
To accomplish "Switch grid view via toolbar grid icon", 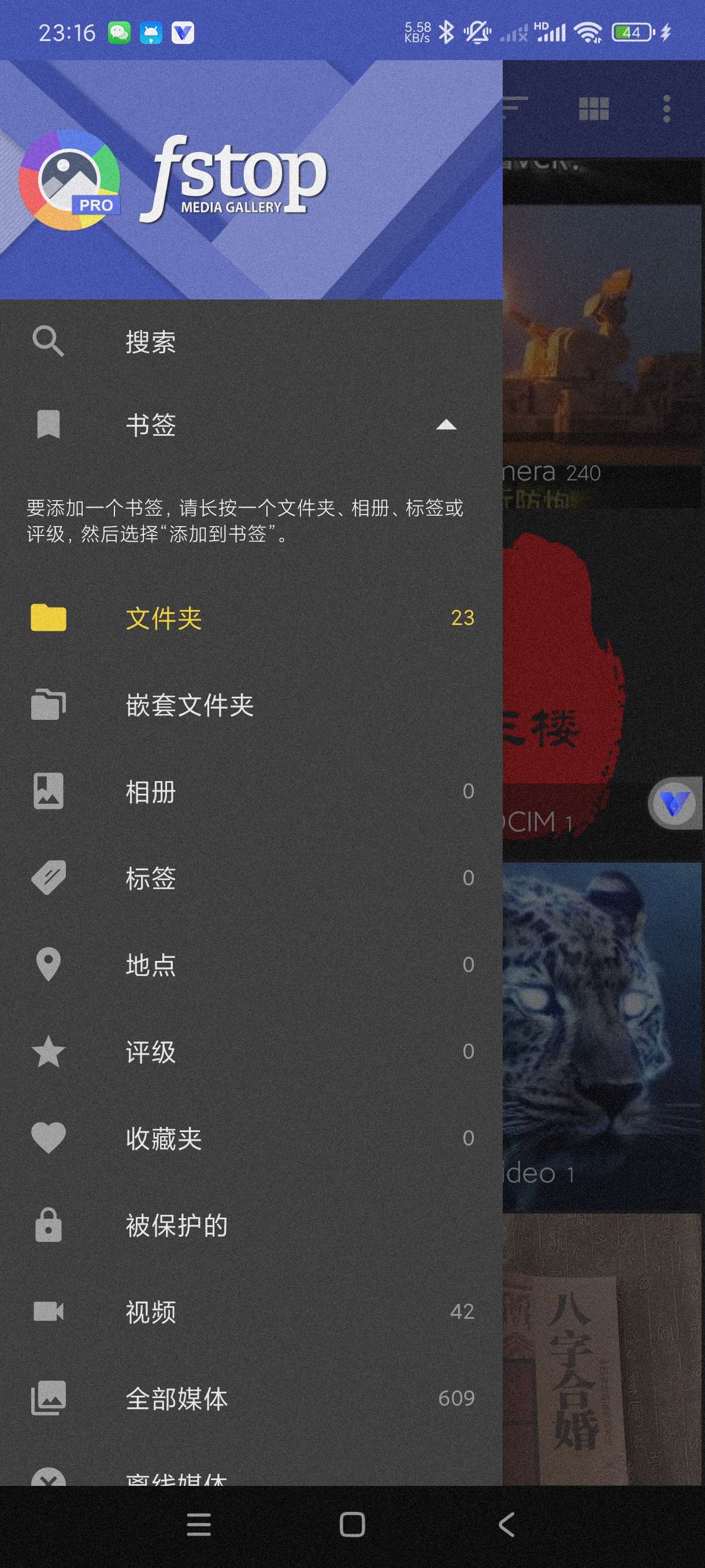I will coord(593,109).
